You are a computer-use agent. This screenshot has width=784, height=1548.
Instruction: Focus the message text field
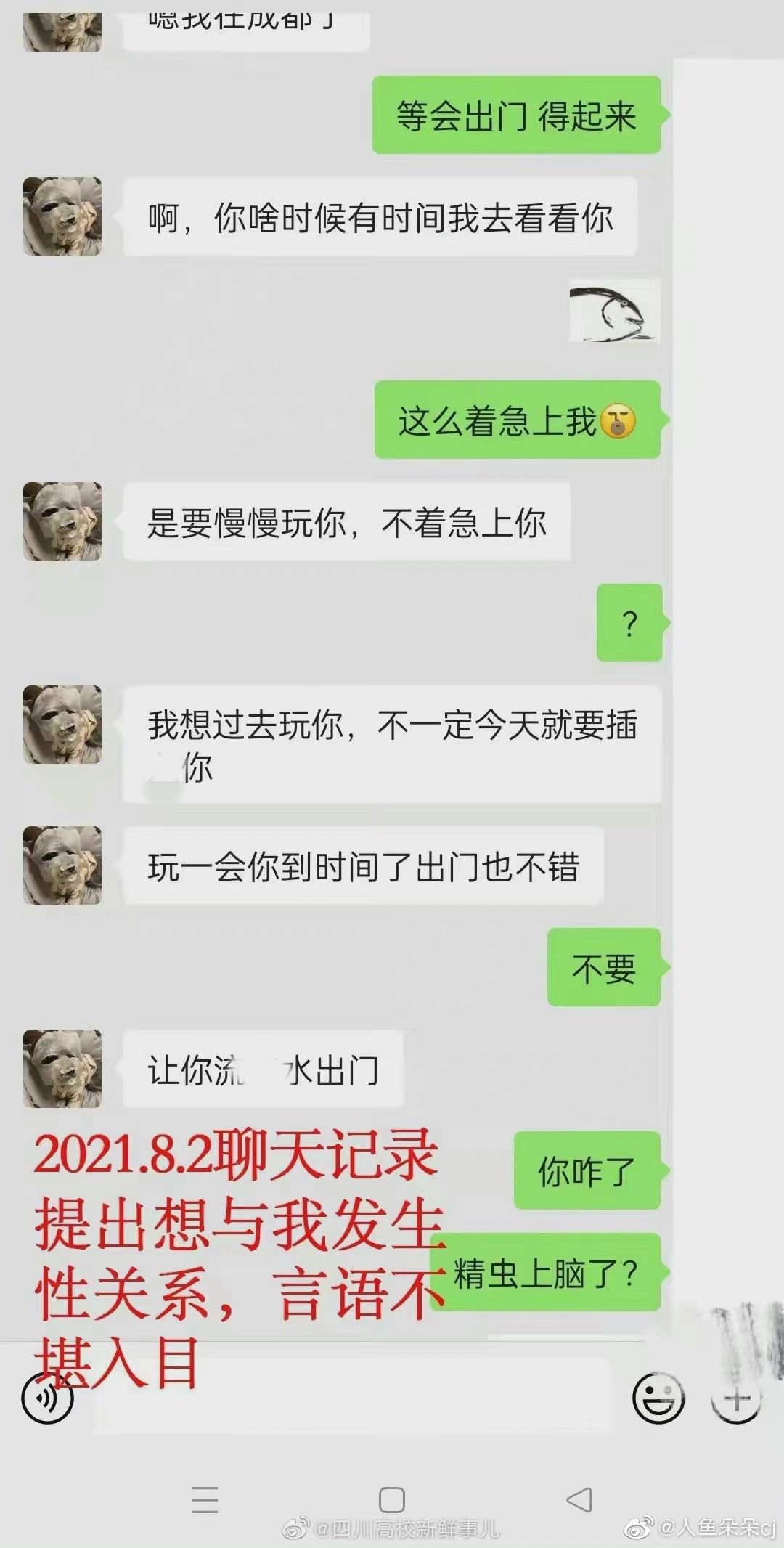coord(351,1397)
